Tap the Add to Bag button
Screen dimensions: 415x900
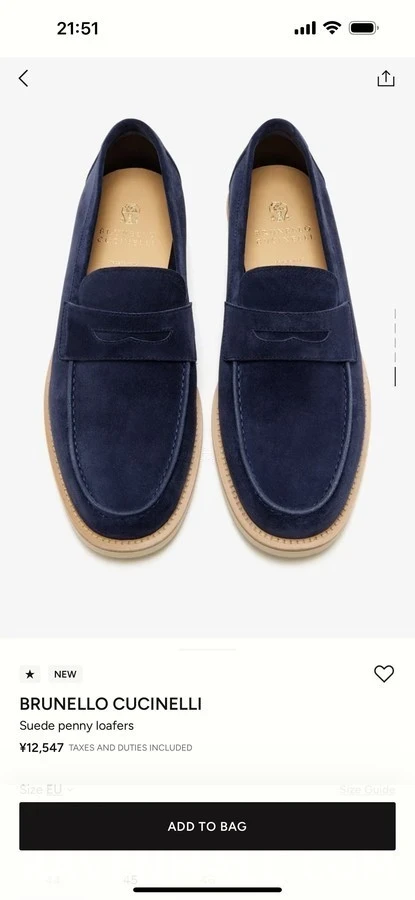pyautogui.click(x=207, y=826)
